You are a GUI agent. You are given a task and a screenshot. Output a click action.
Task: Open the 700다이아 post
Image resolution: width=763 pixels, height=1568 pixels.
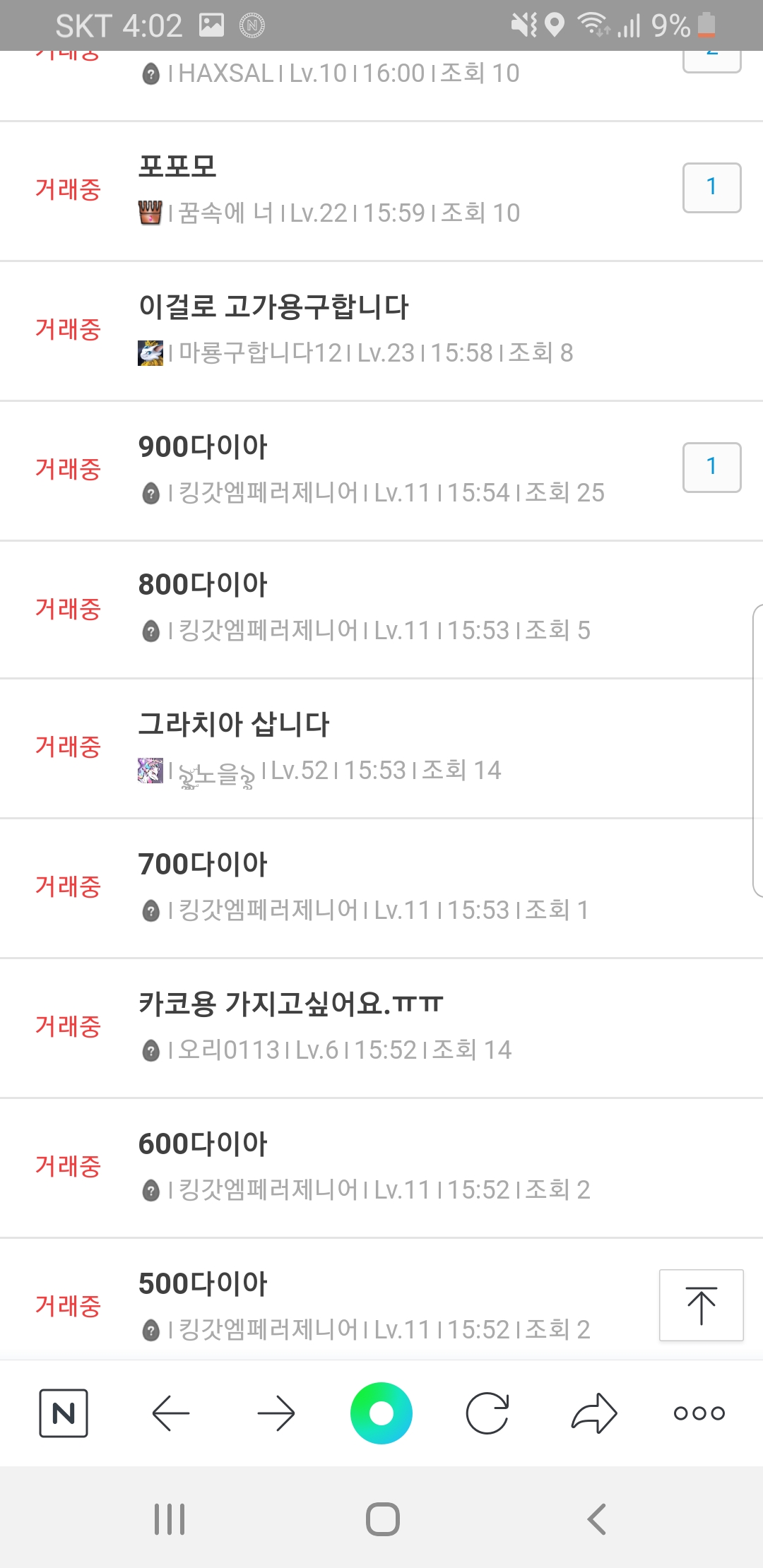point(203,864)
